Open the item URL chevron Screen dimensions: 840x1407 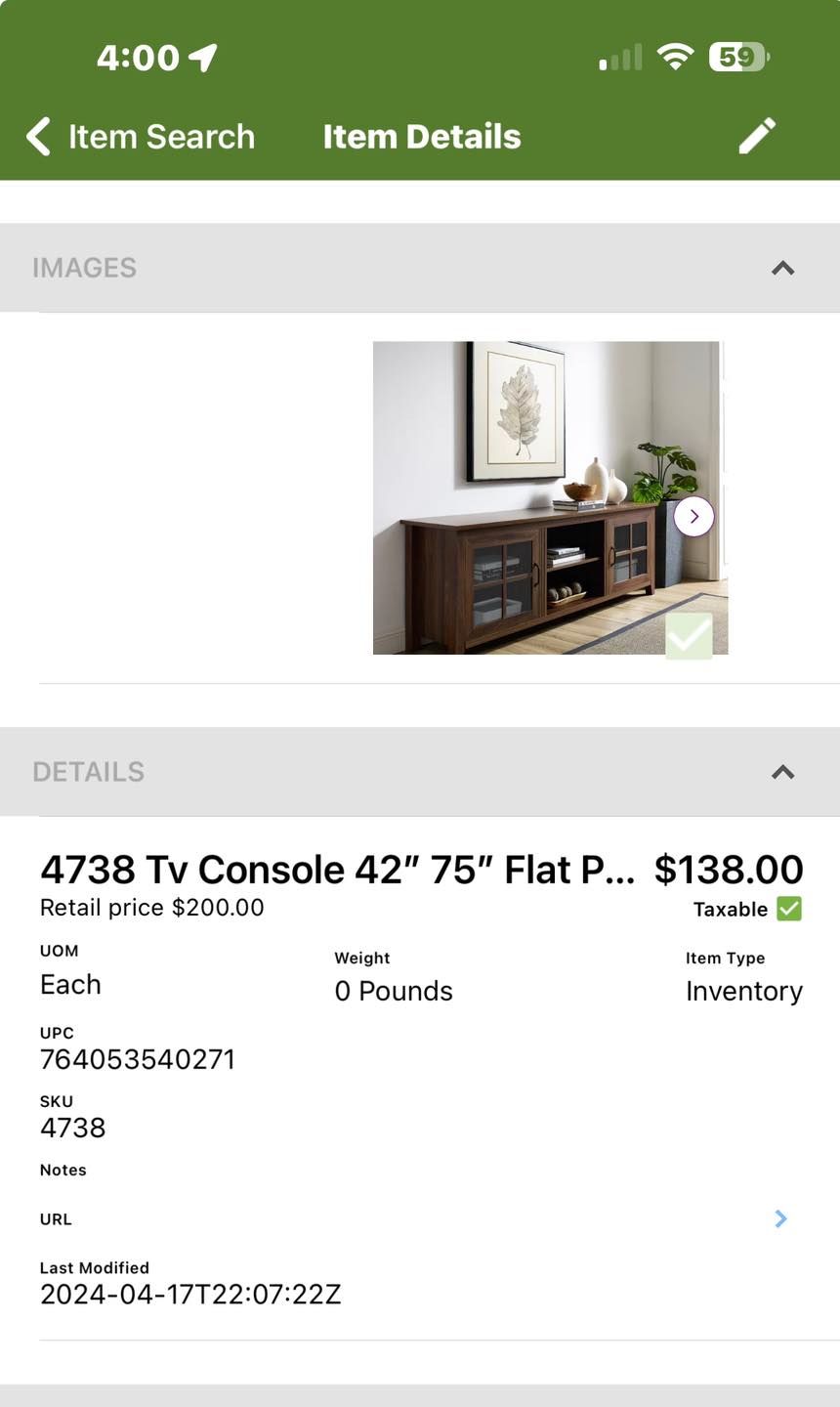point(780,1218)
